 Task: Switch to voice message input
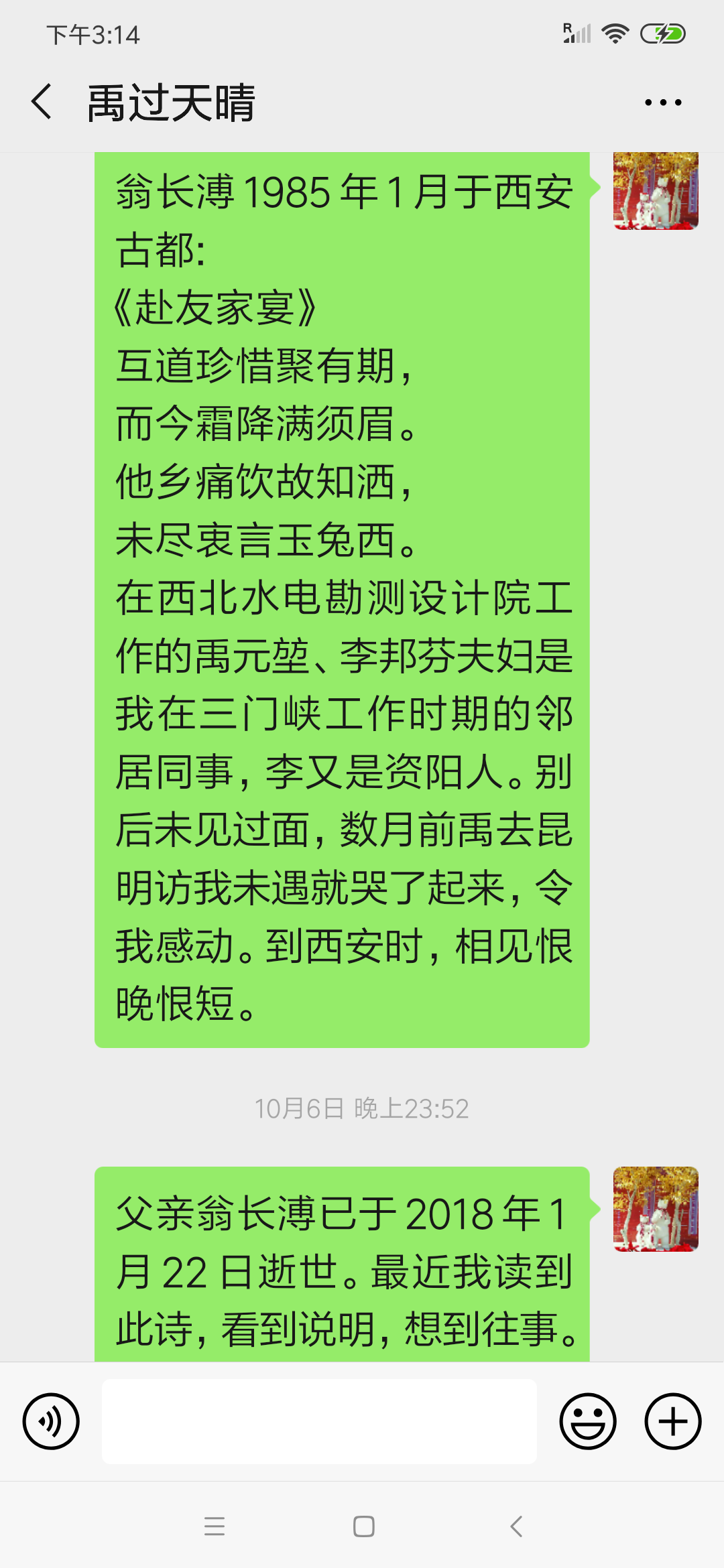click(51, 1421)
